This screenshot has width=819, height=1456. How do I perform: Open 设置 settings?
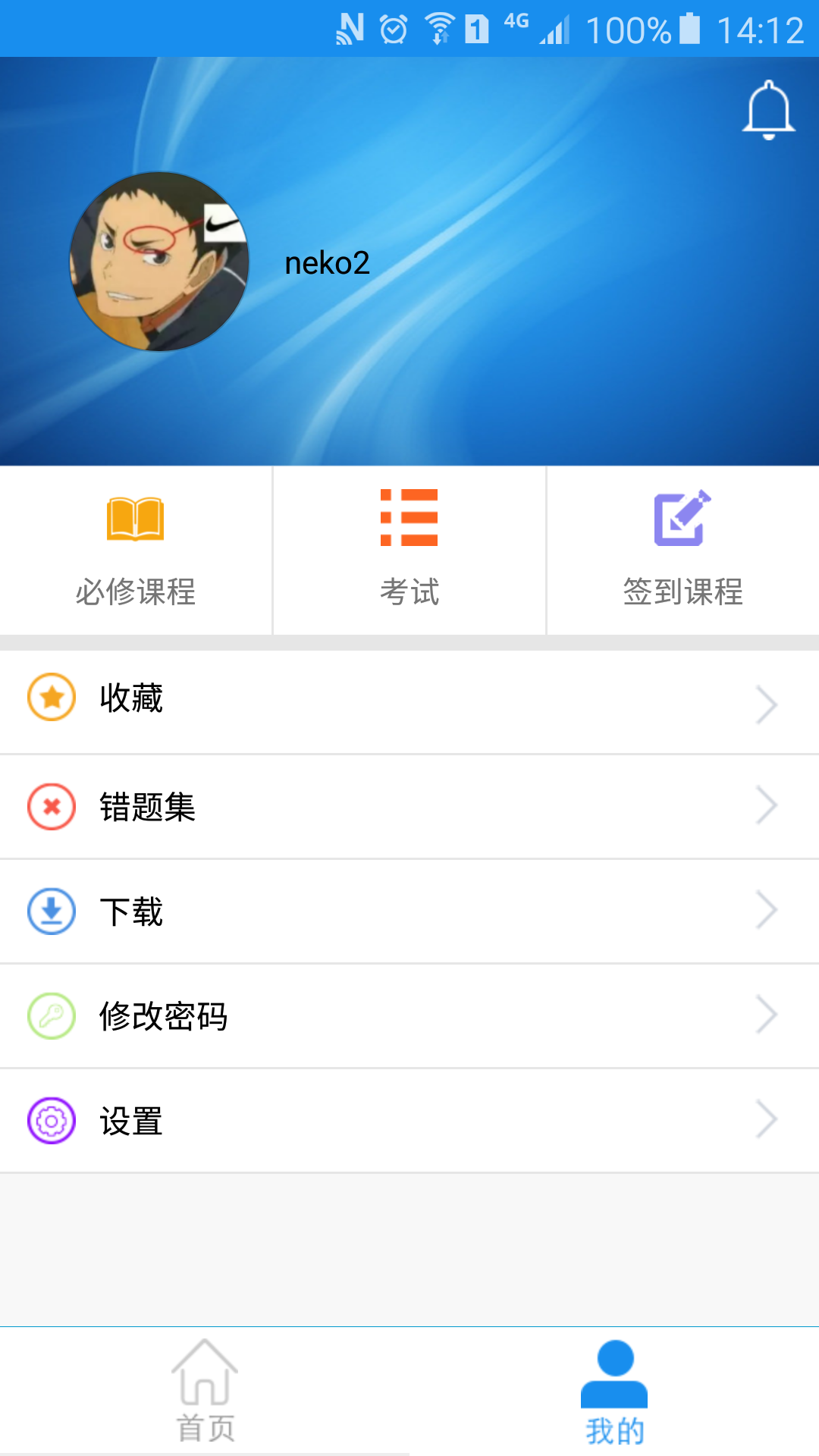point(409,1120)
